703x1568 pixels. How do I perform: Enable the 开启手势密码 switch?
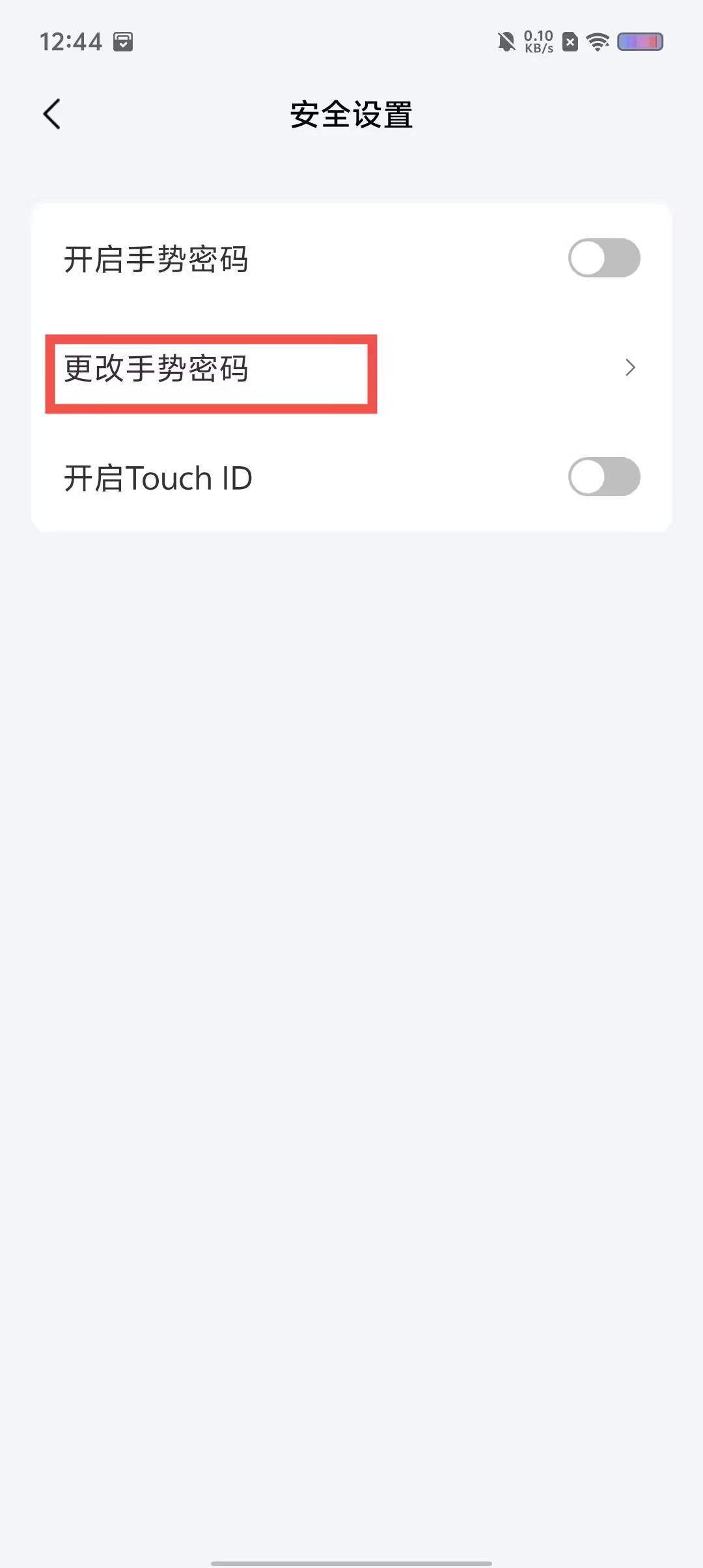(x=603, y=259)
